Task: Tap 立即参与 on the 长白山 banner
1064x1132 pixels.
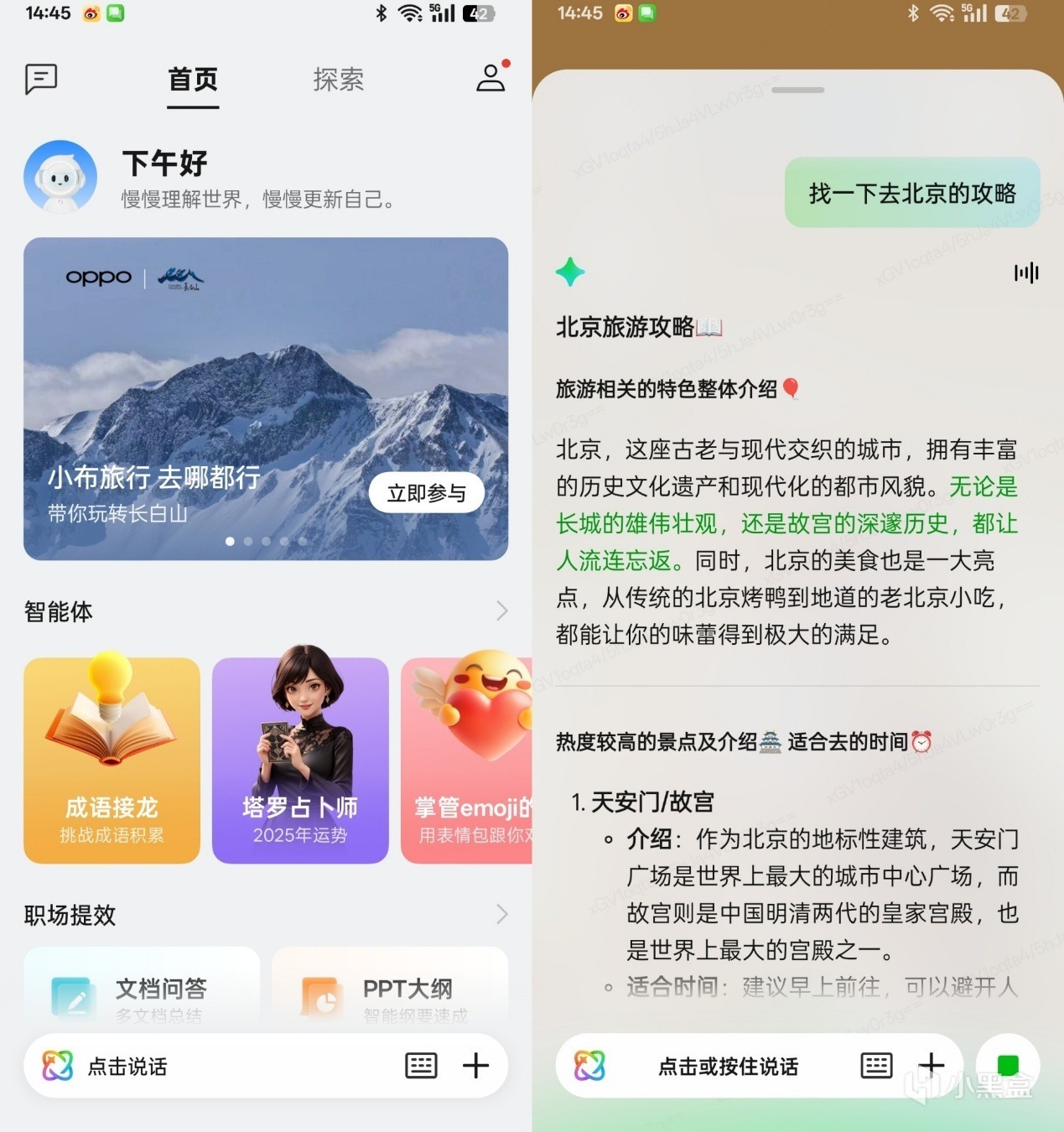Action: click(427, 493)
